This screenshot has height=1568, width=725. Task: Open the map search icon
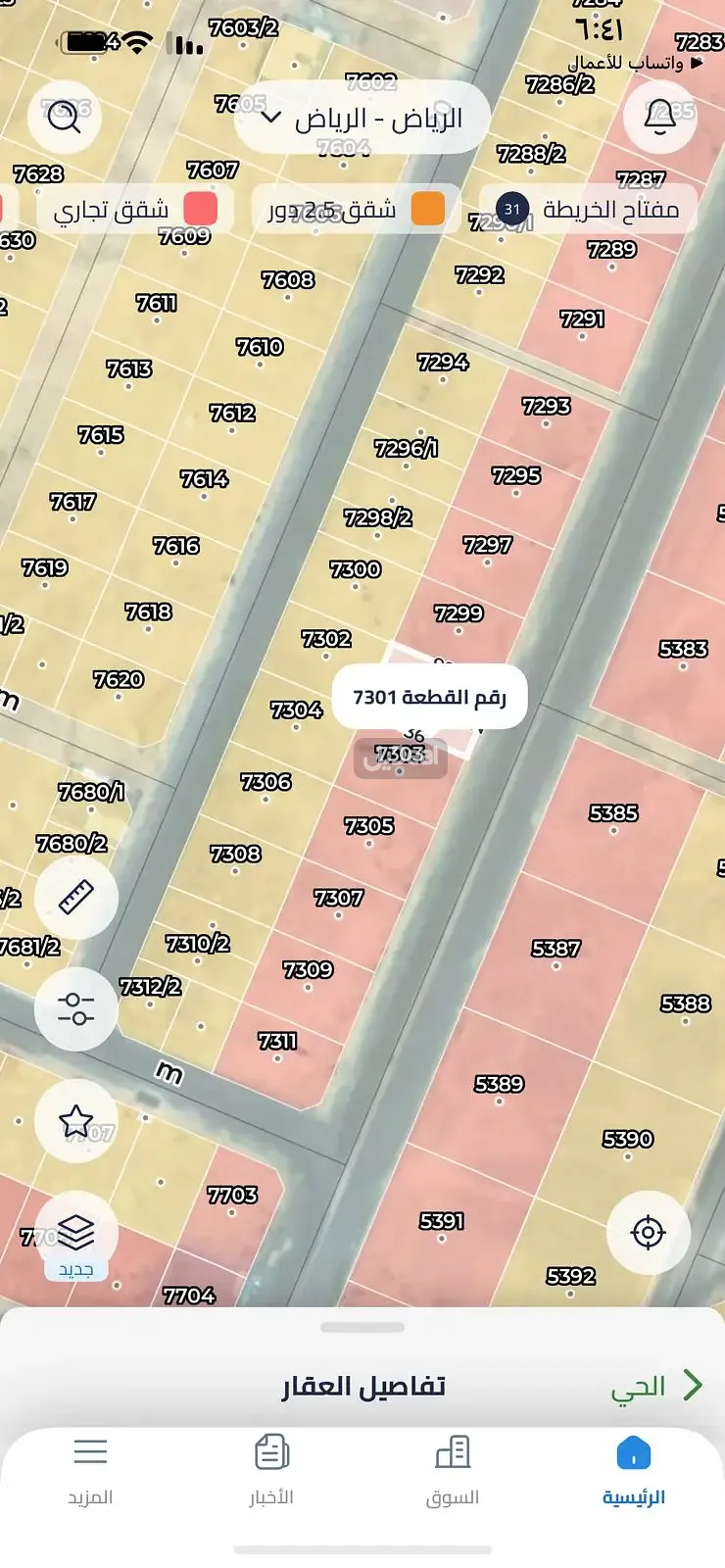[65, 117]
